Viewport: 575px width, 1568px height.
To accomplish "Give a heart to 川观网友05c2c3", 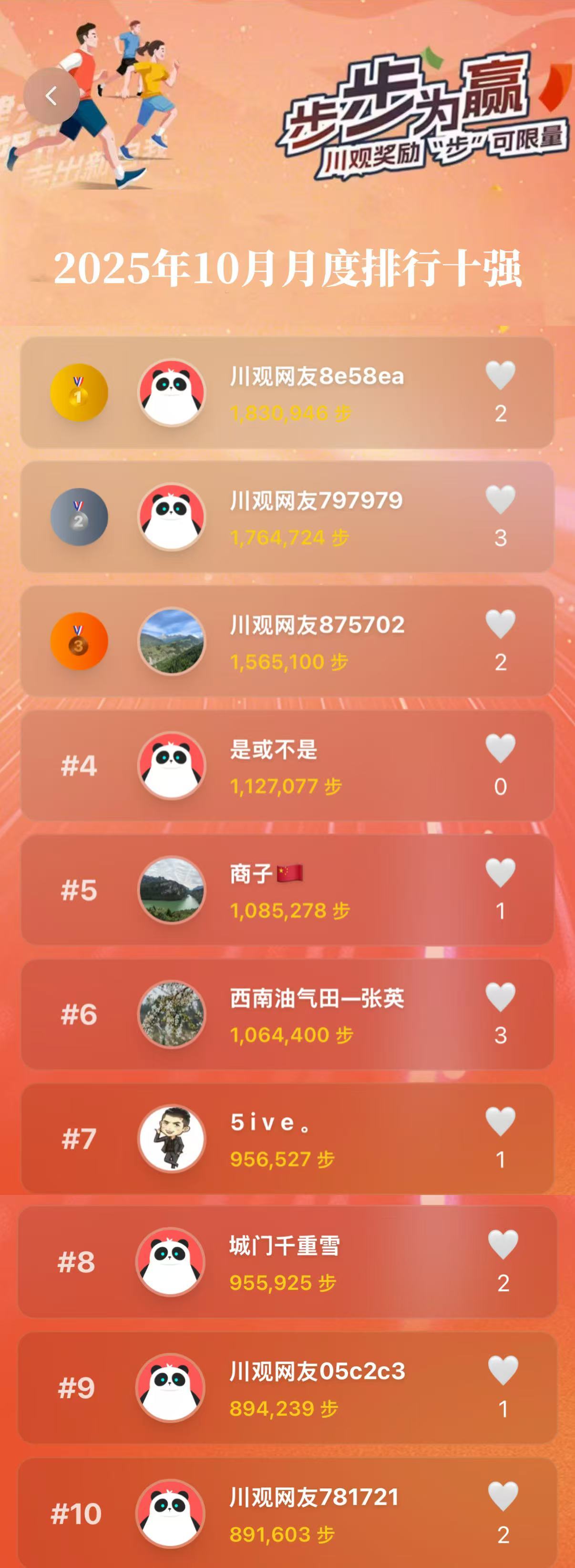I will coord(503,1370).
